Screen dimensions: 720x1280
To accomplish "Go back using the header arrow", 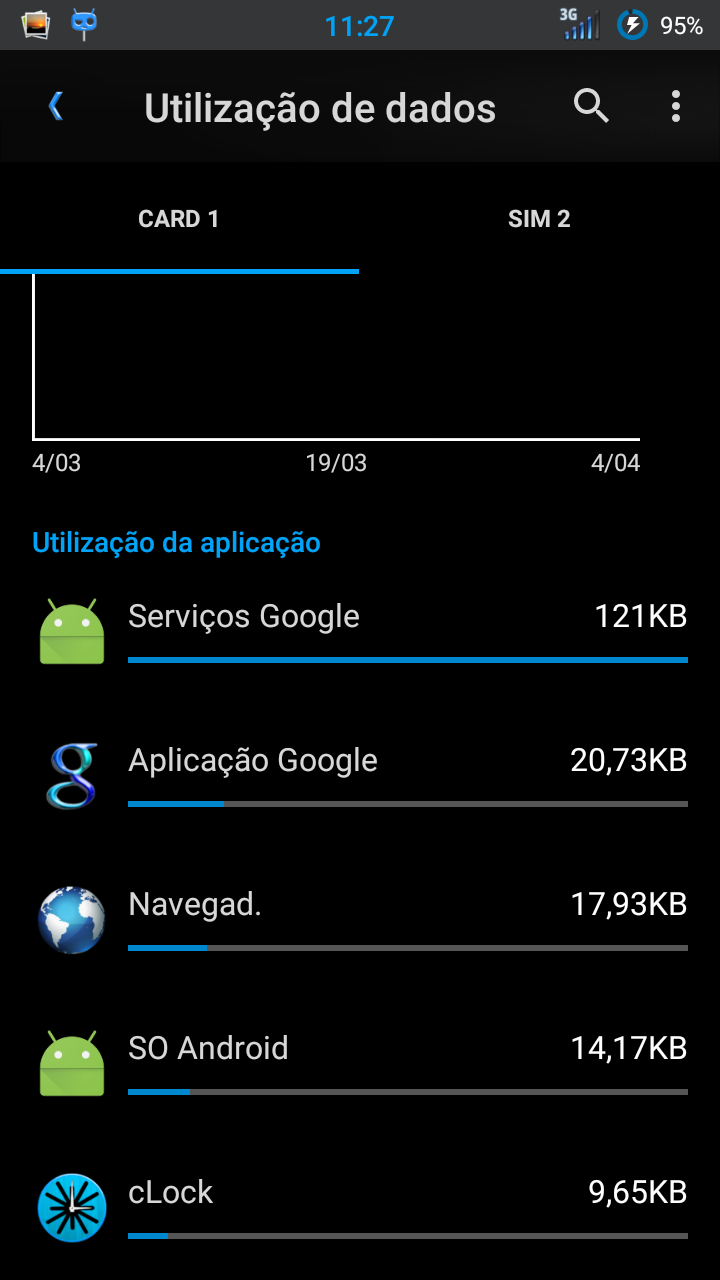I will pos(56,106).
